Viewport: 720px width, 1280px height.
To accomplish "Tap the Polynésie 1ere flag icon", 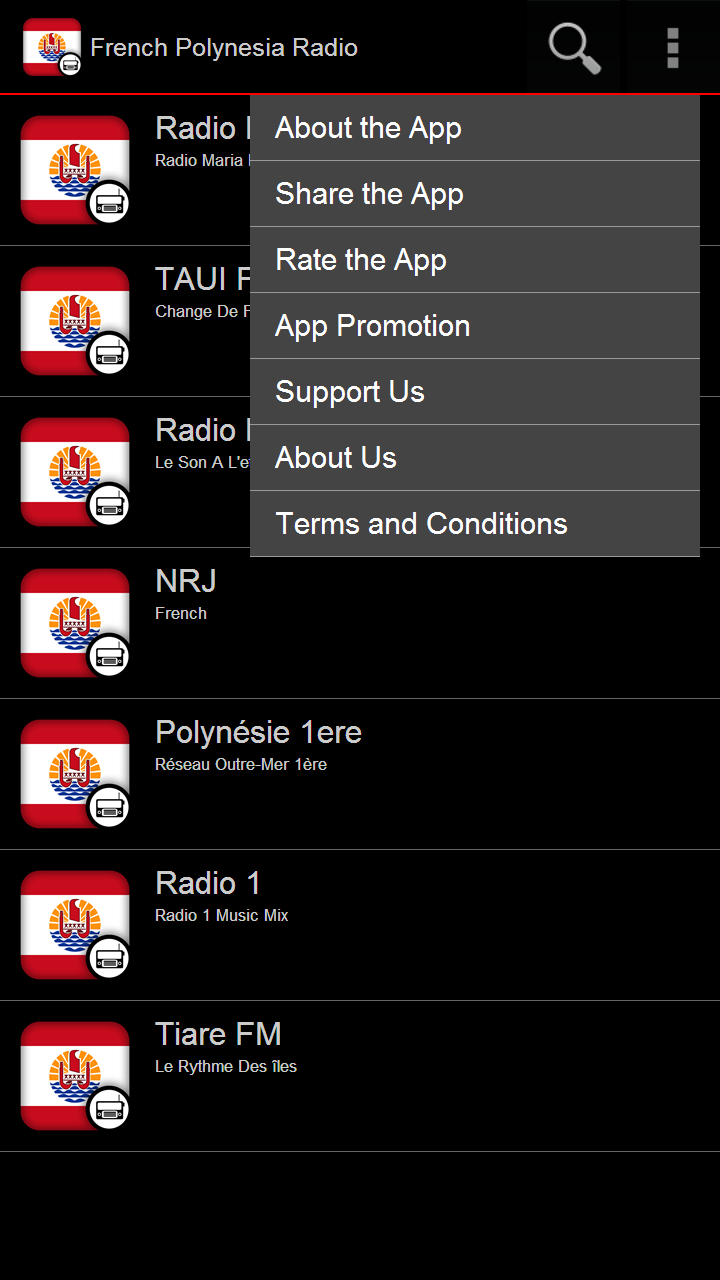I will click(x=75, y=774).
